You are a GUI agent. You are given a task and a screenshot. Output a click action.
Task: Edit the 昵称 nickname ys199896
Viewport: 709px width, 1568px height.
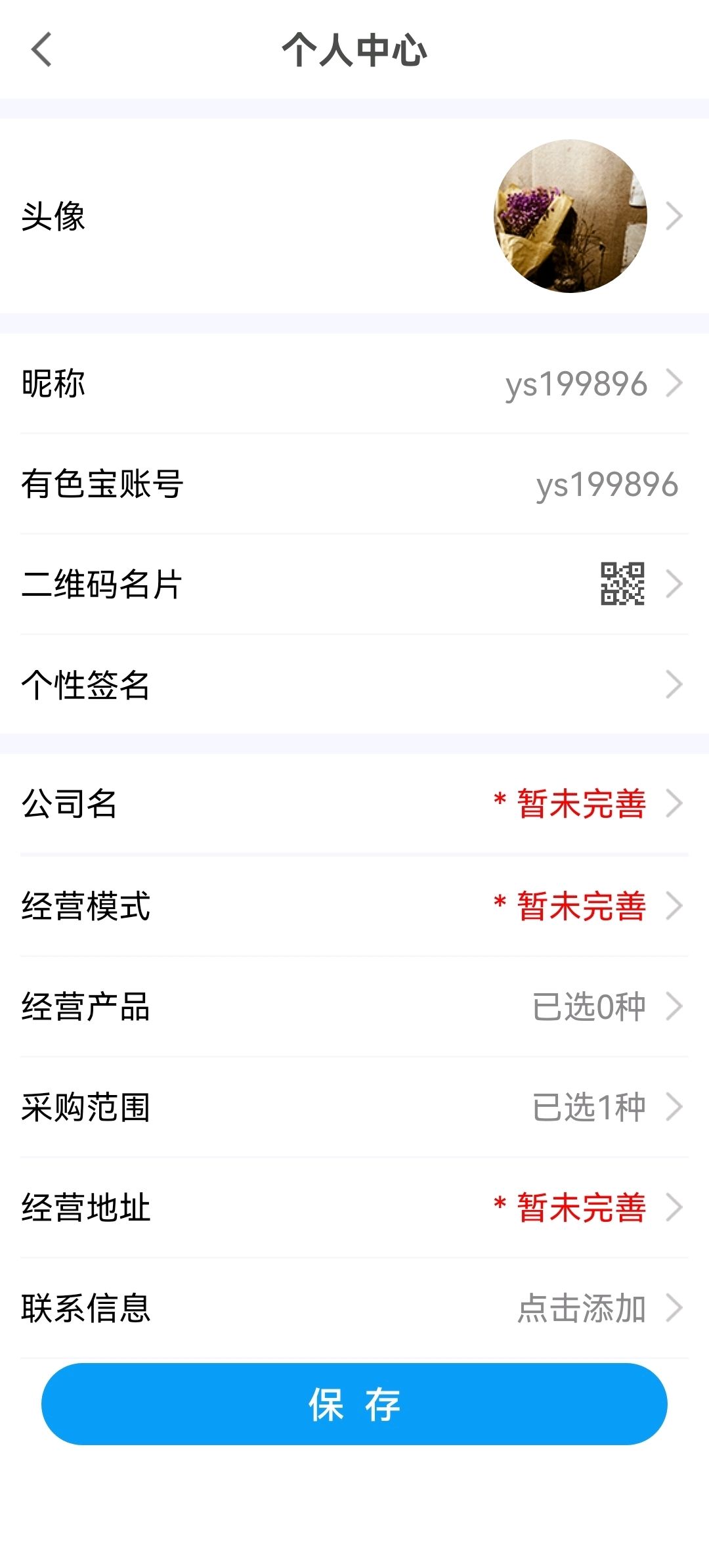coord(354,384)
